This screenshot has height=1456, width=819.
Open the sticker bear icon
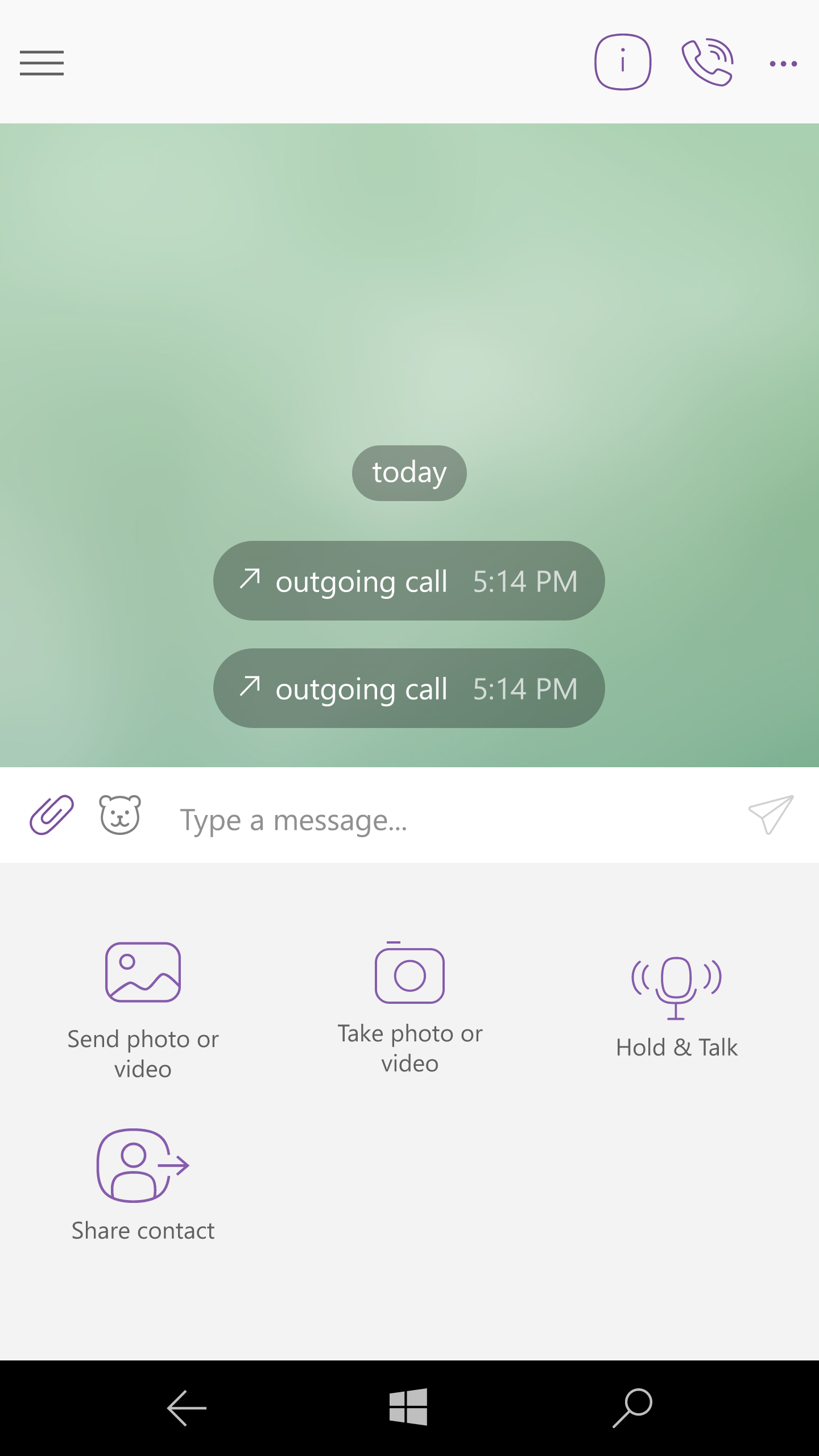pyautogui.click(x=120, y=814)
